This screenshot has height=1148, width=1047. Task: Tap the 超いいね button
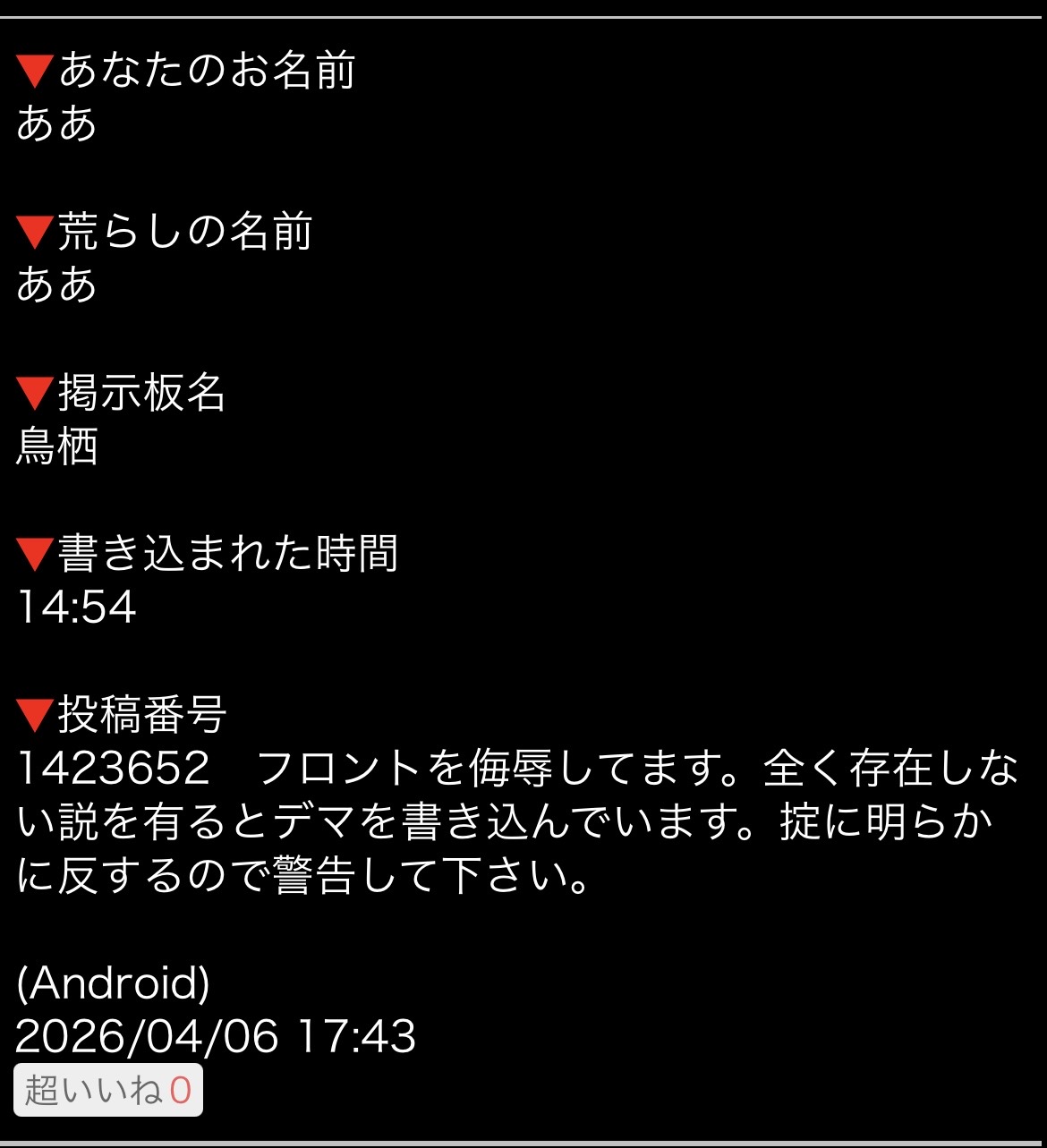(x=108, y=1090)
